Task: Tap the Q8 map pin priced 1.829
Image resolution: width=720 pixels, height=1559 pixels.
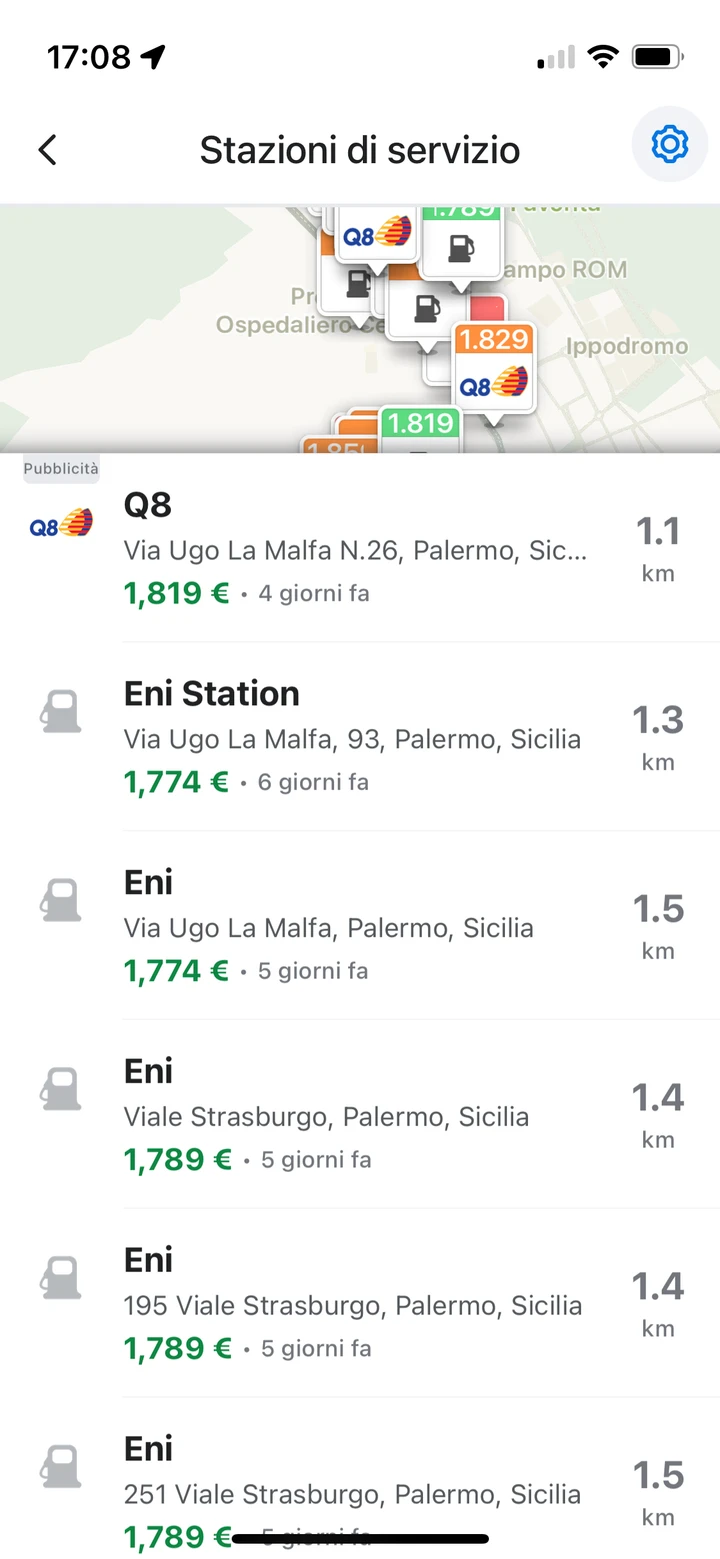Action: (x=494, y=367)
